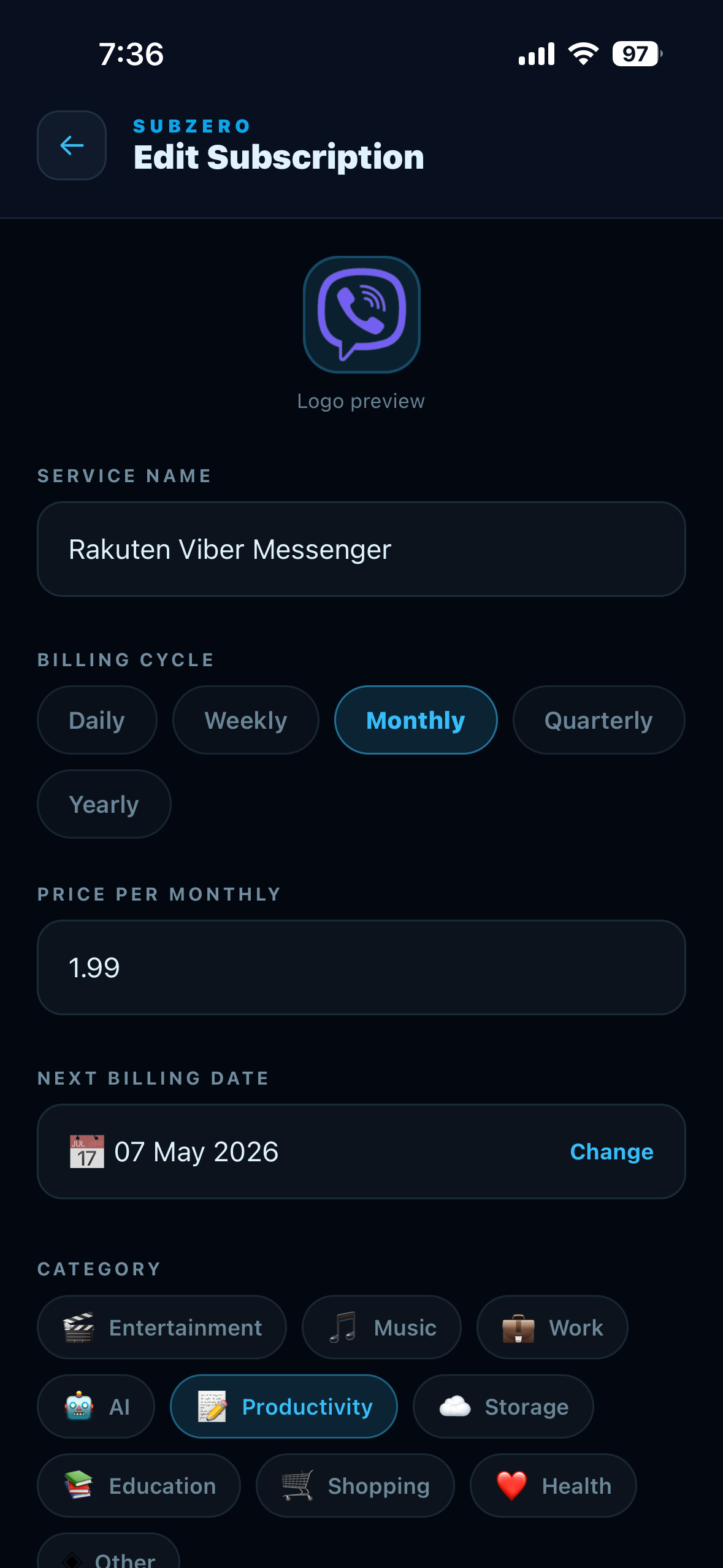
Task: Choose Weekly billing cycle
Action: click(x=246, y=720)
